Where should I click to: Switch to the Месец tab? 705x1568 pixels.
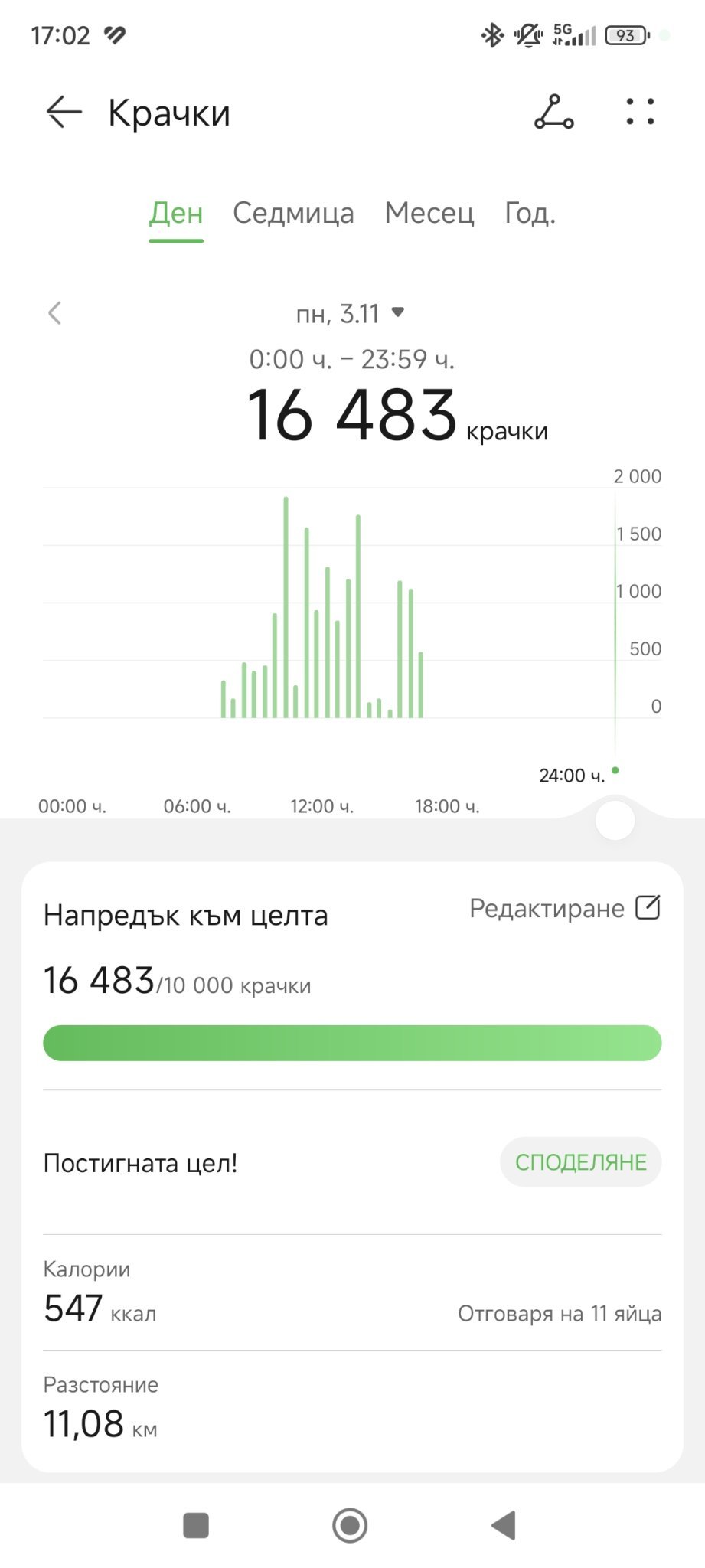click(x=429, y=213)
